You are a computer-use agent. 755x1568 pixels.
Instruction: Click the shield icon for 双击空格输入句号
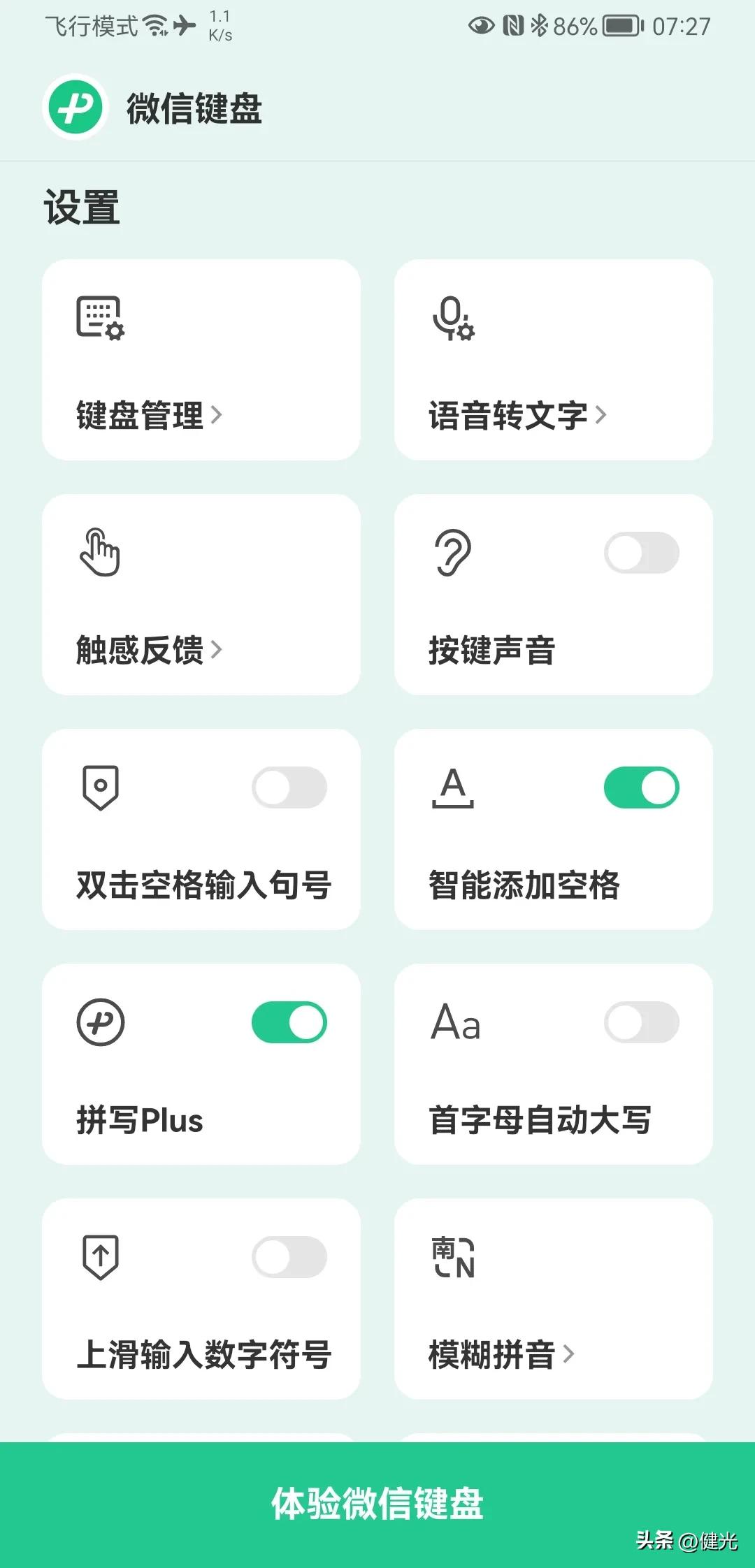[100, 787]
